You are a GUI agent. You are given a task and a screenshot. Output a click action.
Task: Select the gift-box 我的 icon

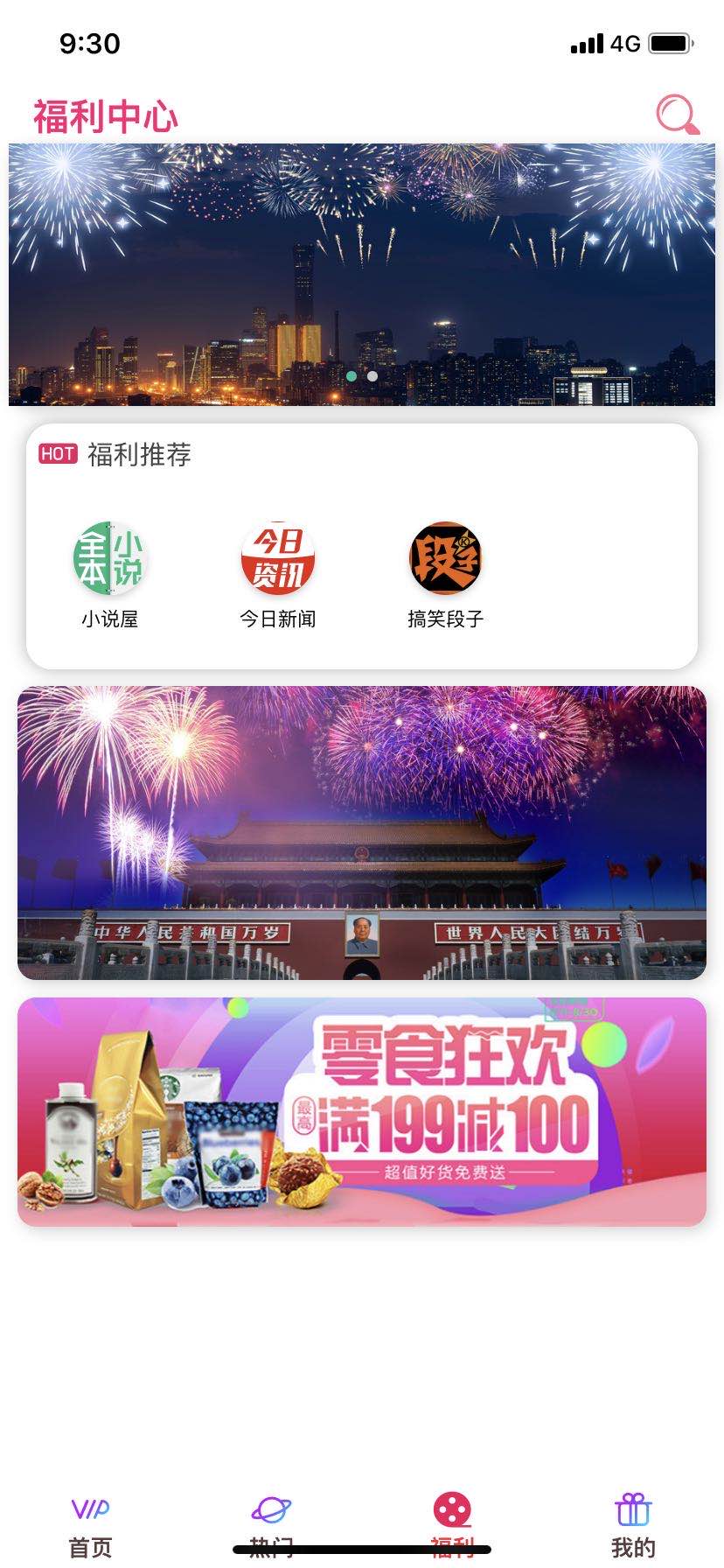click(633, 1503)
